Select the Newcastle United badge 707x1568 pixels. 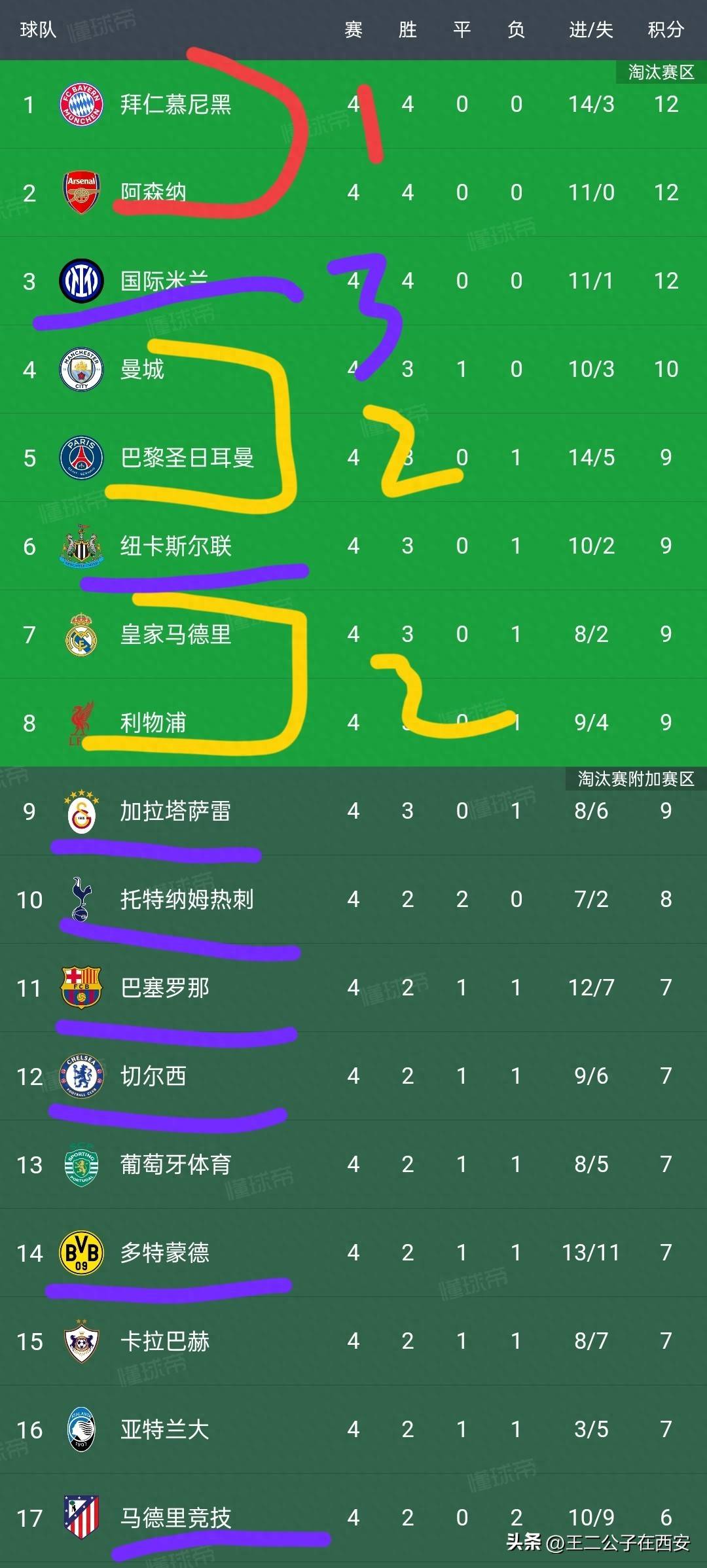pos(81,546)
